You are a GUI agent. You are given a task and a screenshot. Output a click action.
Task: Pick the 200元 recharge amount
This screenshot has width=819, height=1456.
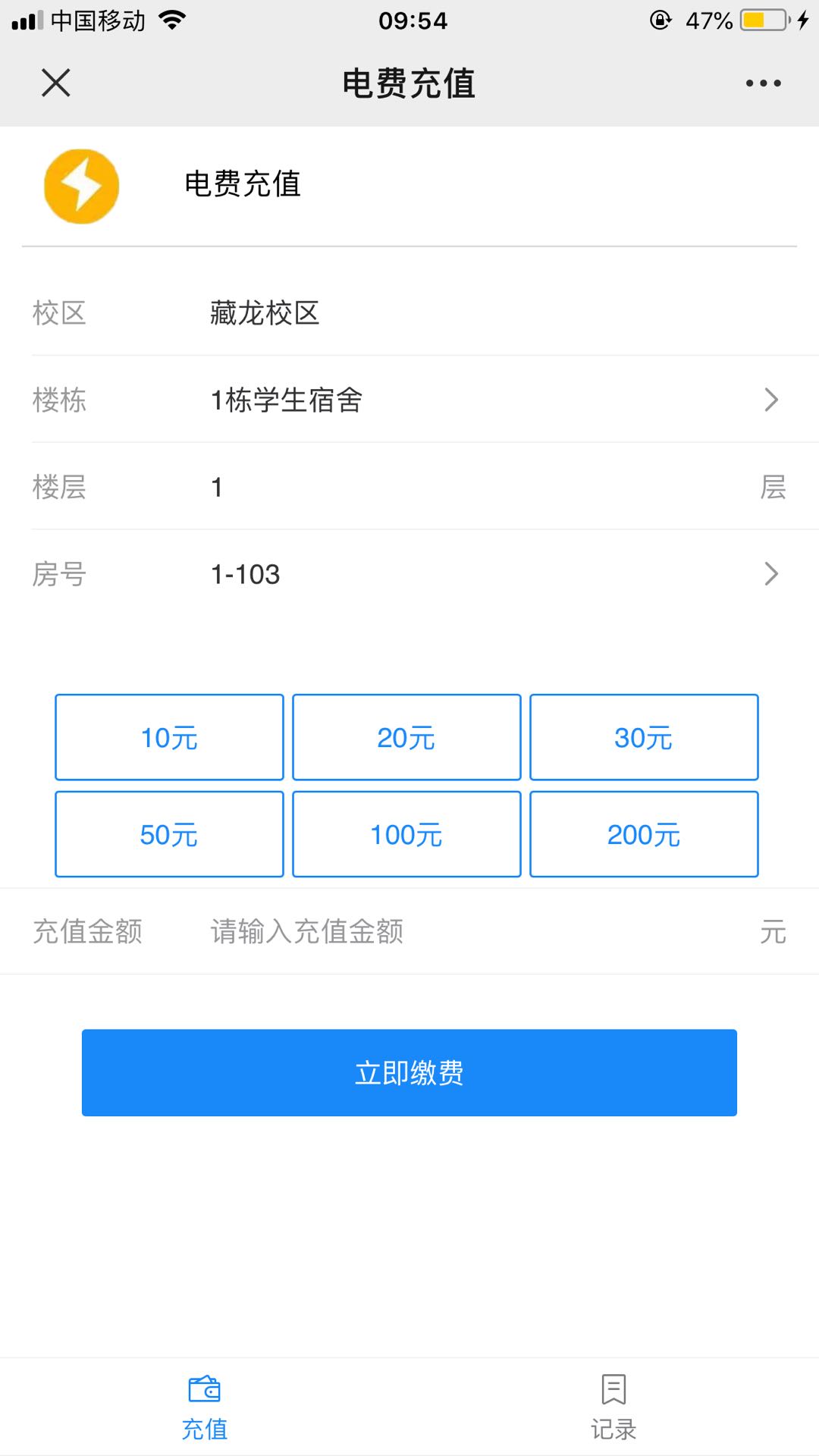coord(644,834)
